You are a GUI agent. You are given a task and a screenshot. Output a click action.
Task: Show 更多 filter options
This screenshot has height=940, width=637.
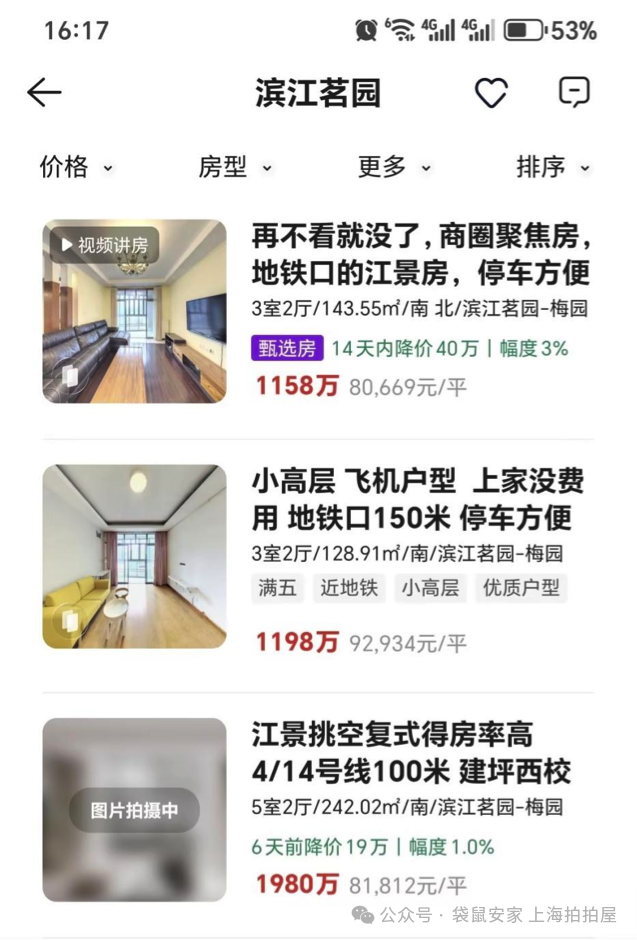[394, 167]
